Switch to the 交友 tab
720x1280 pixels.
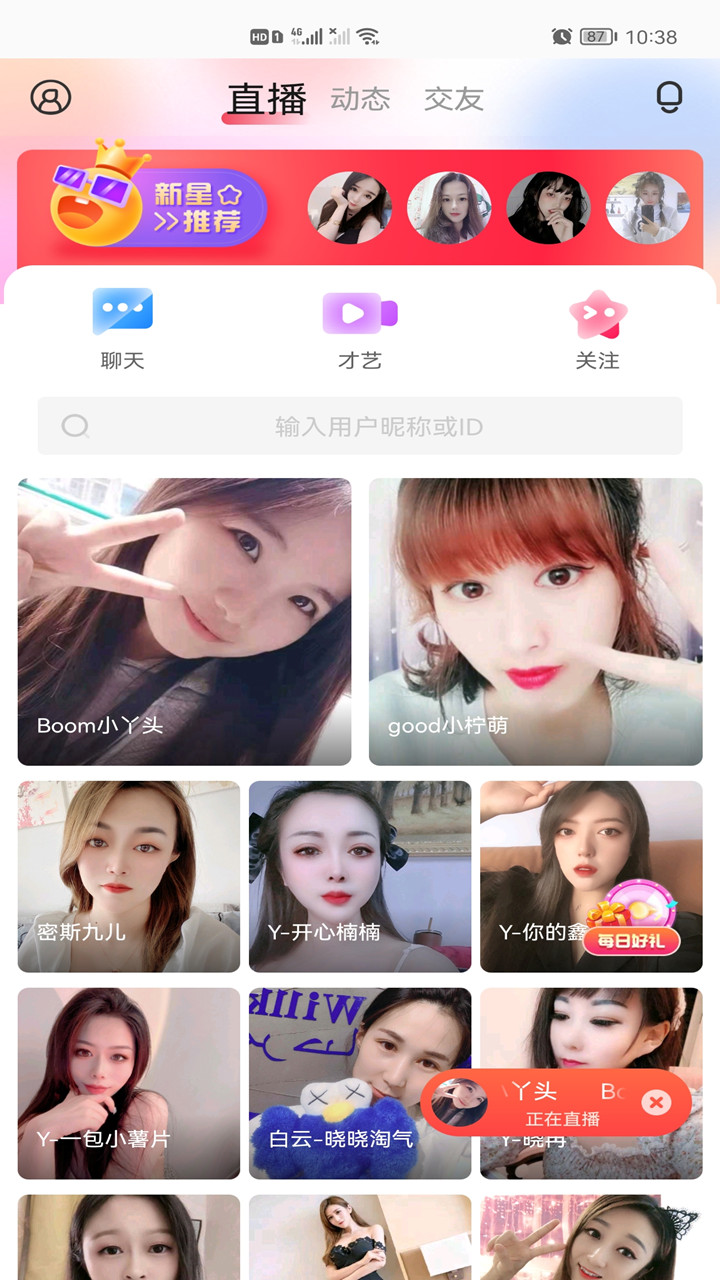[454, 99]
